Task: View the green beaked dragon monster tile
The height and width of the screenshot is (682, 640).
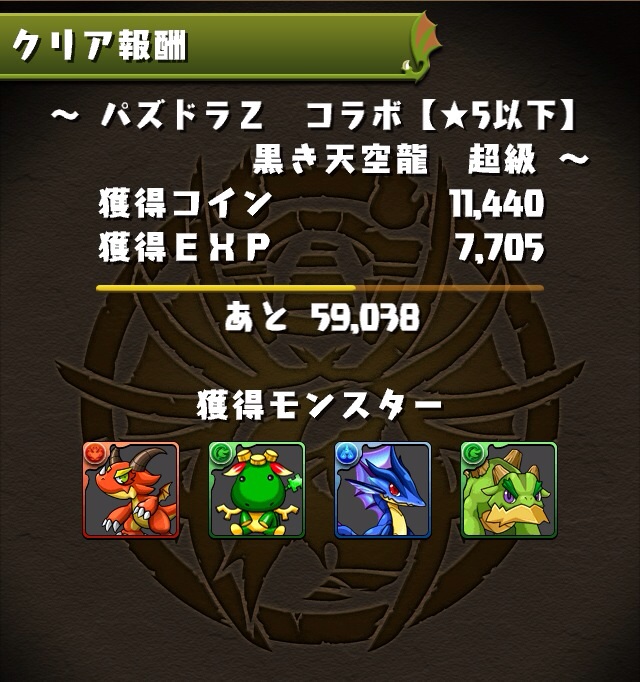Action: tap(509, 490)
